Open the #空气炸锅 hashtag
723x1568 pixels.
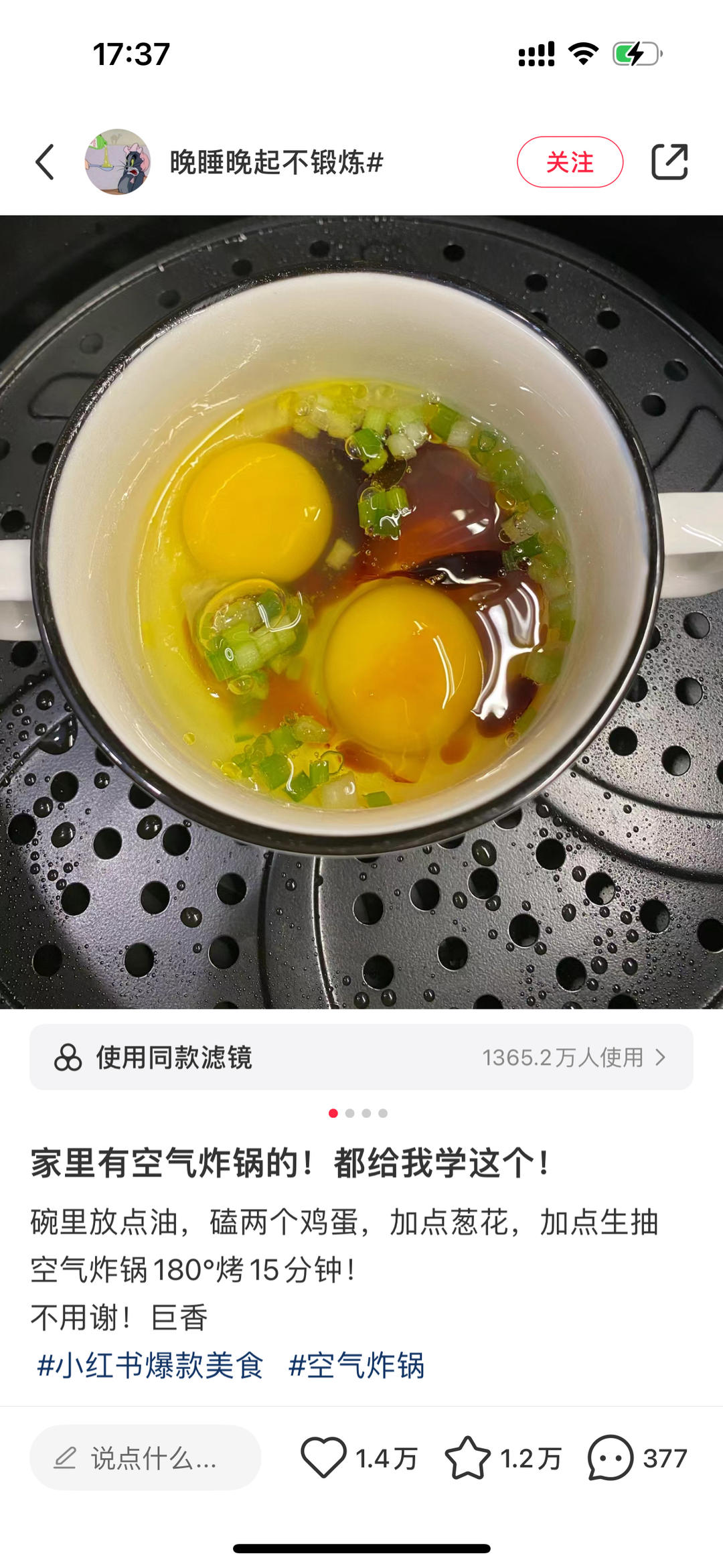[x=356, y=1366]
